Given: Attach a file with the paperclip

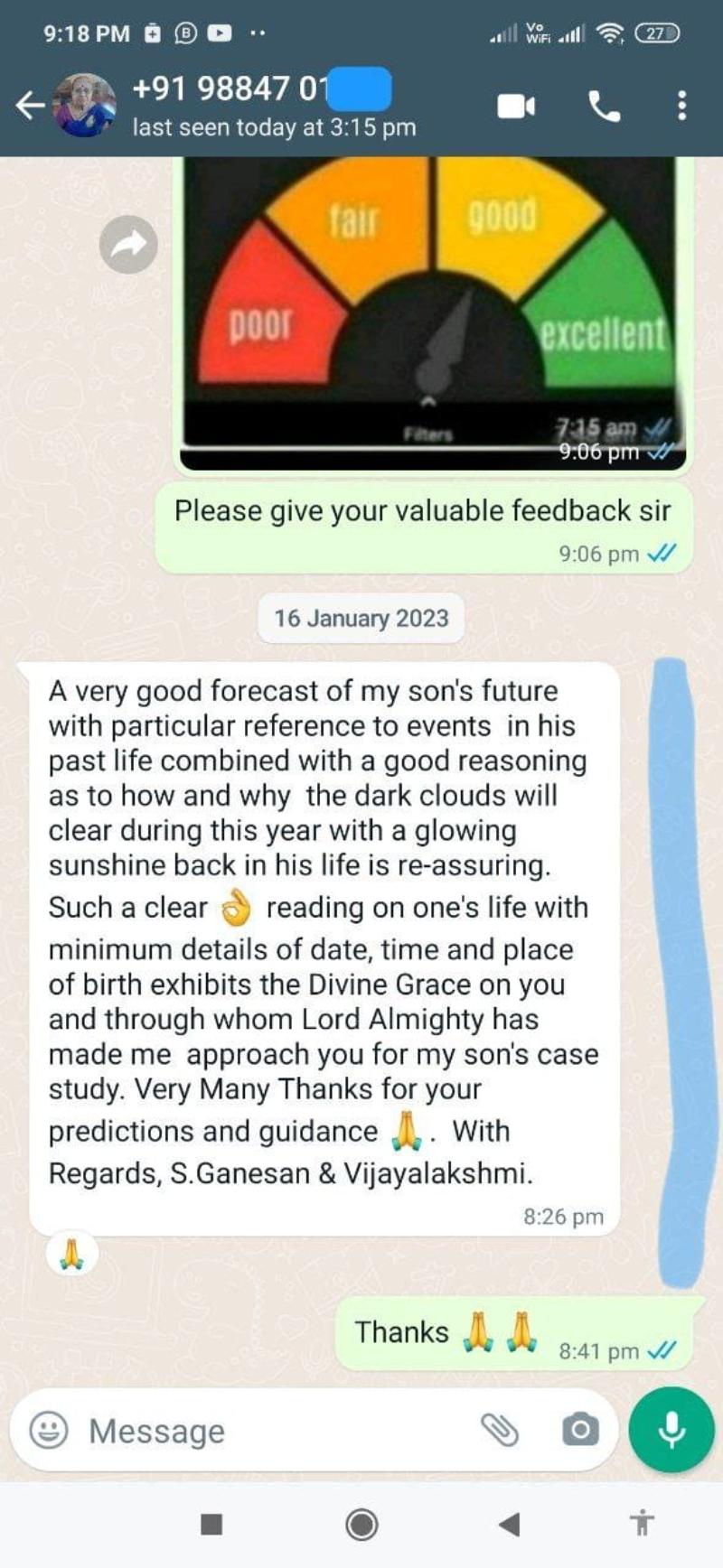Looking at the screenshot, I should click(x=499, y=1430).
